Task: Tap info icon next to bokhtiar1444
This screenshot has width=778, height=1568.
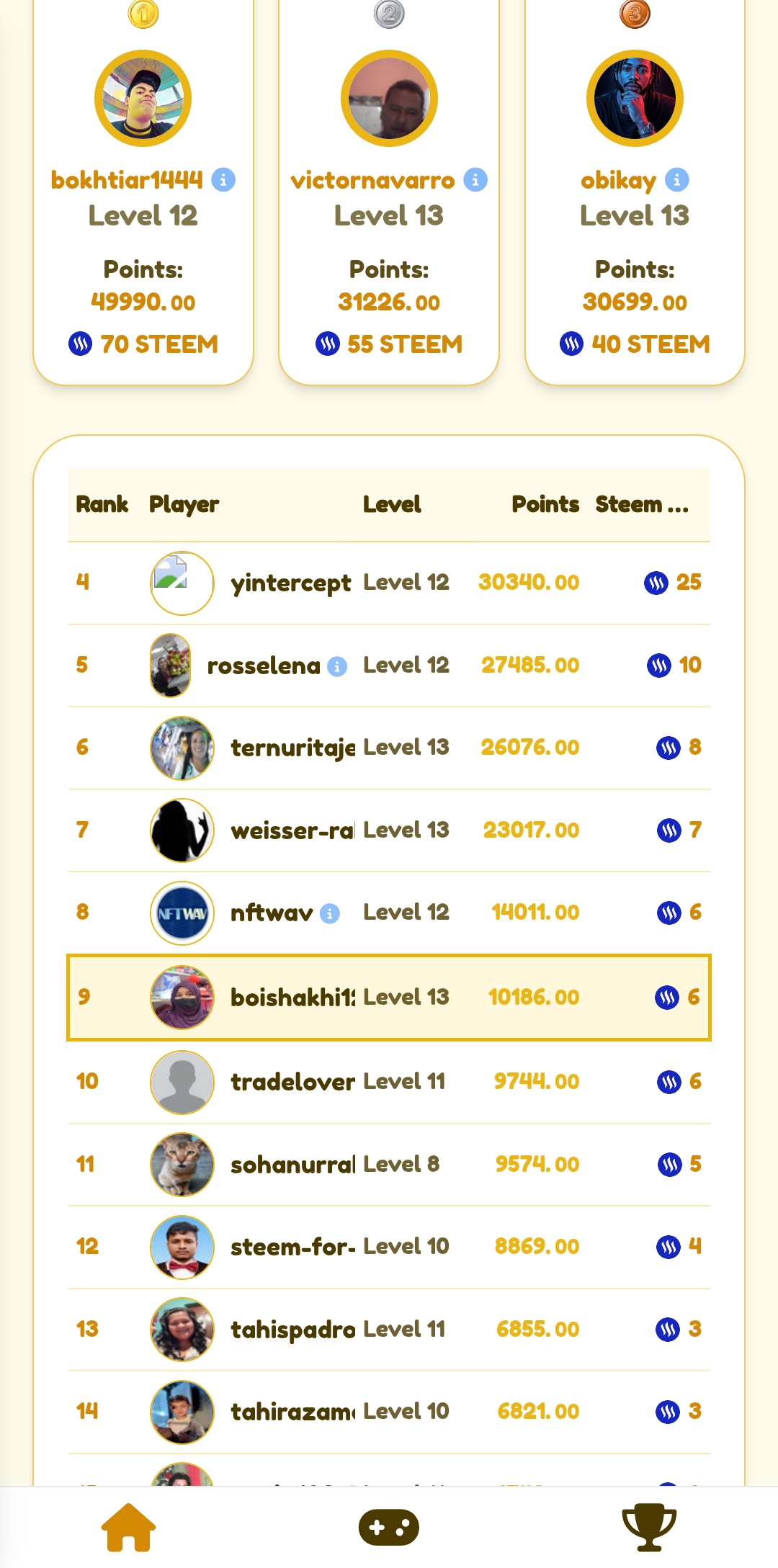Action: tap(223, 179)
